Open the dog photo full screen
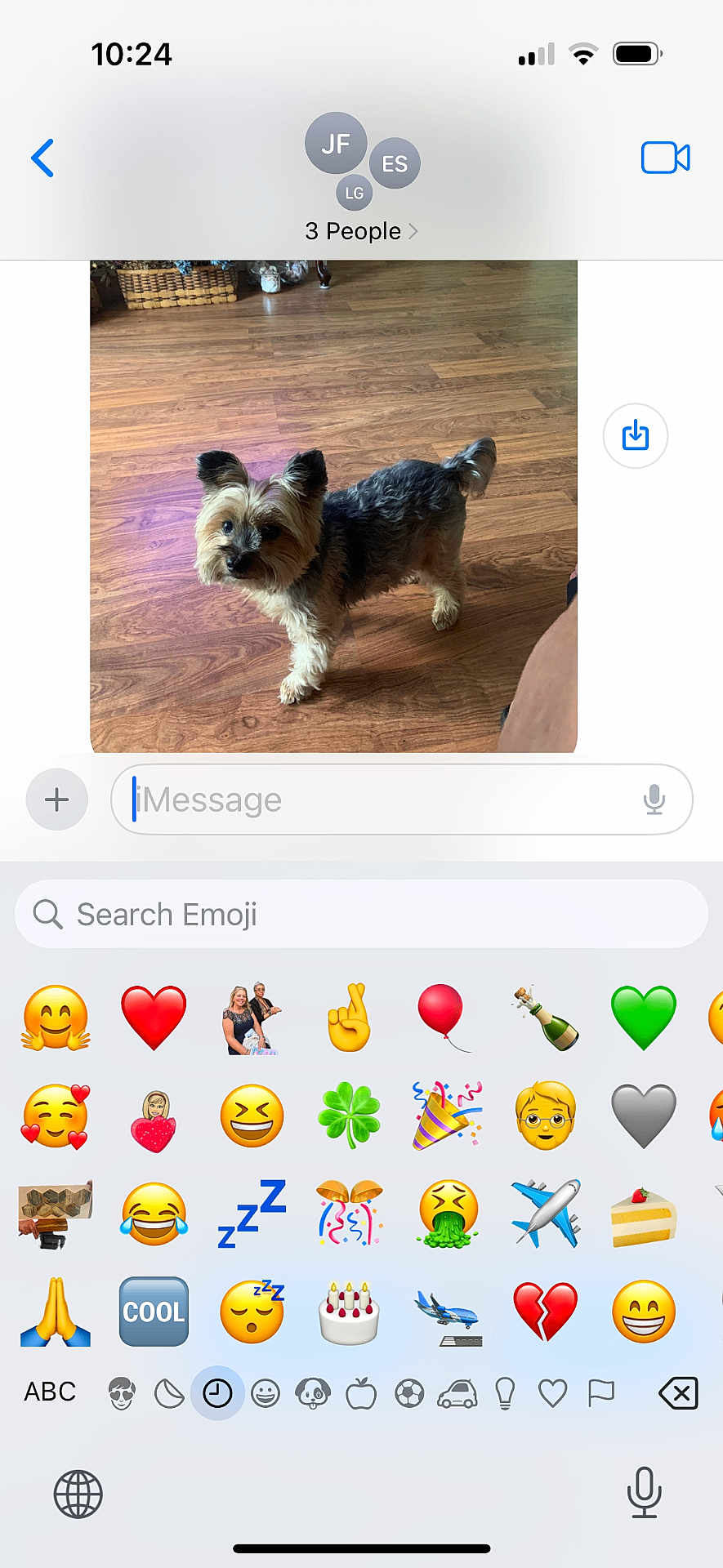723x1568 pixels. pyautogui.click(x=333, y=506)
